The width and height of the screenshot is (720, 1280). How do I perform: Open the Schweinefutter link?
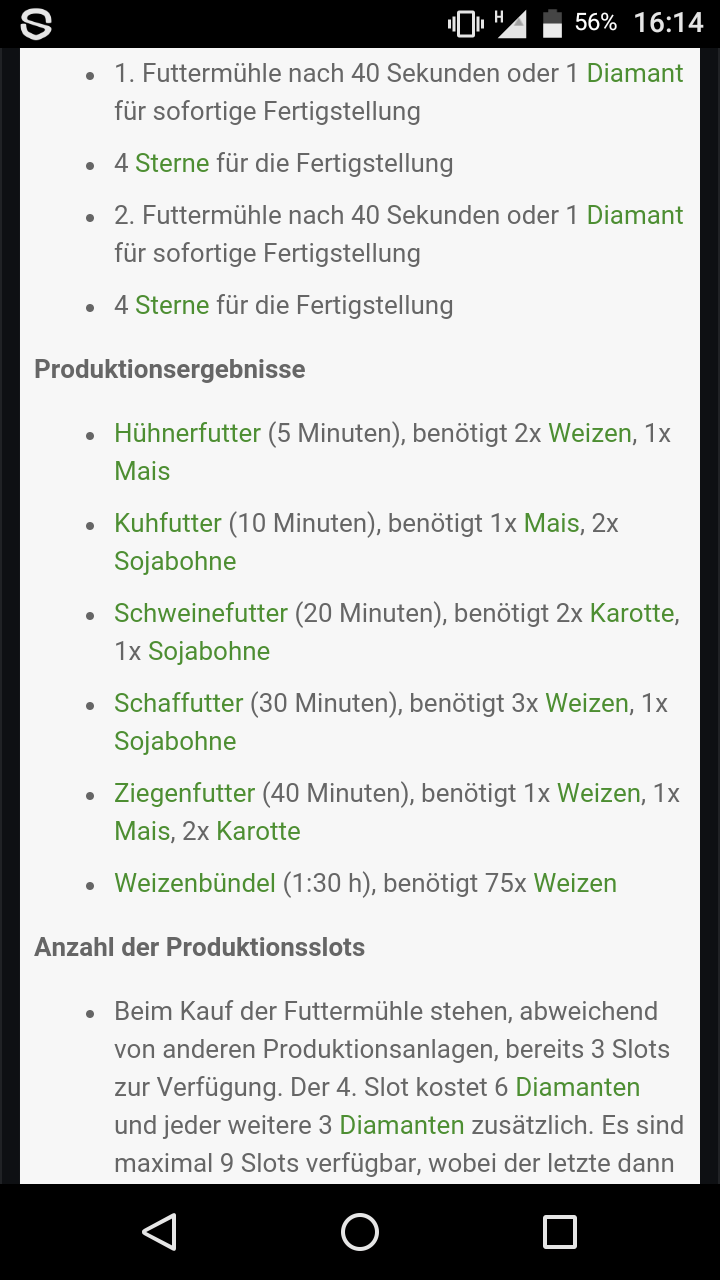(201, 613)
